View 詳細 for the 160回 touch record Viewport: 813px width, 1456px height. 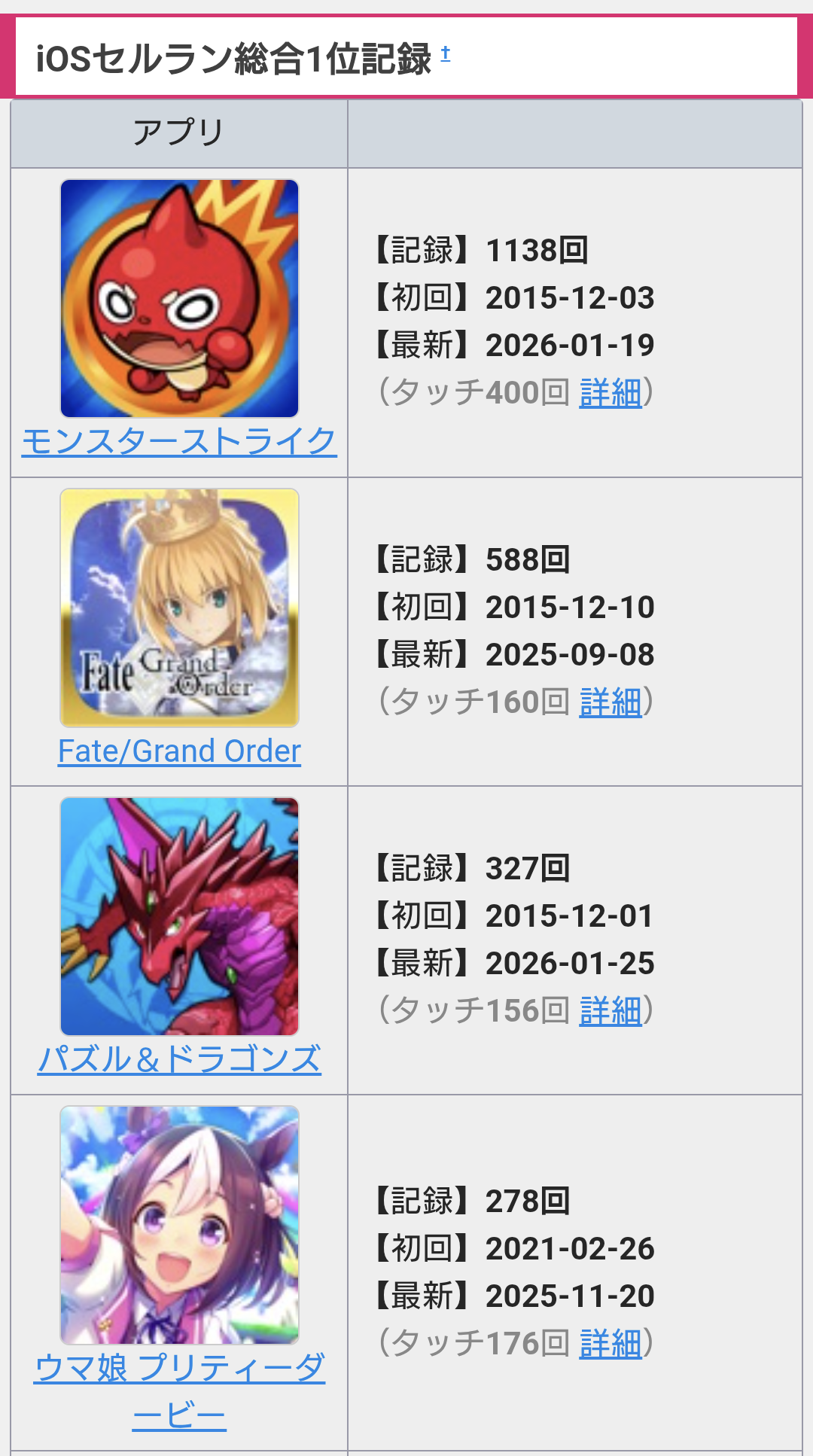[610, 702]
